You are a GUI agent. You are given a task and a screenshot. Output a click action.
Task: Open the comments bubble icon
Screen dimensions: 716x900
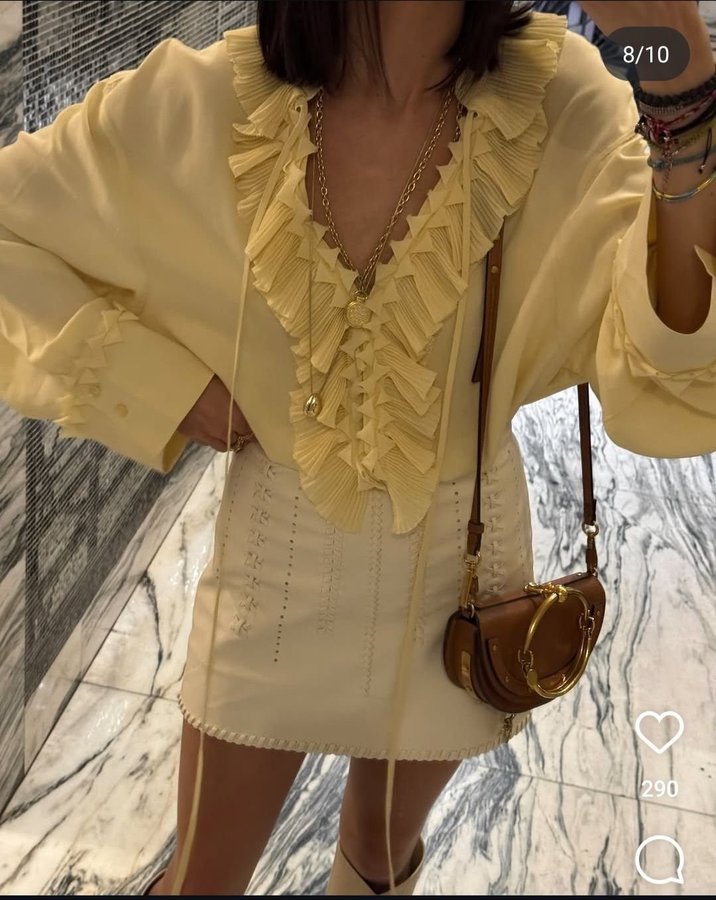(659, 859)
